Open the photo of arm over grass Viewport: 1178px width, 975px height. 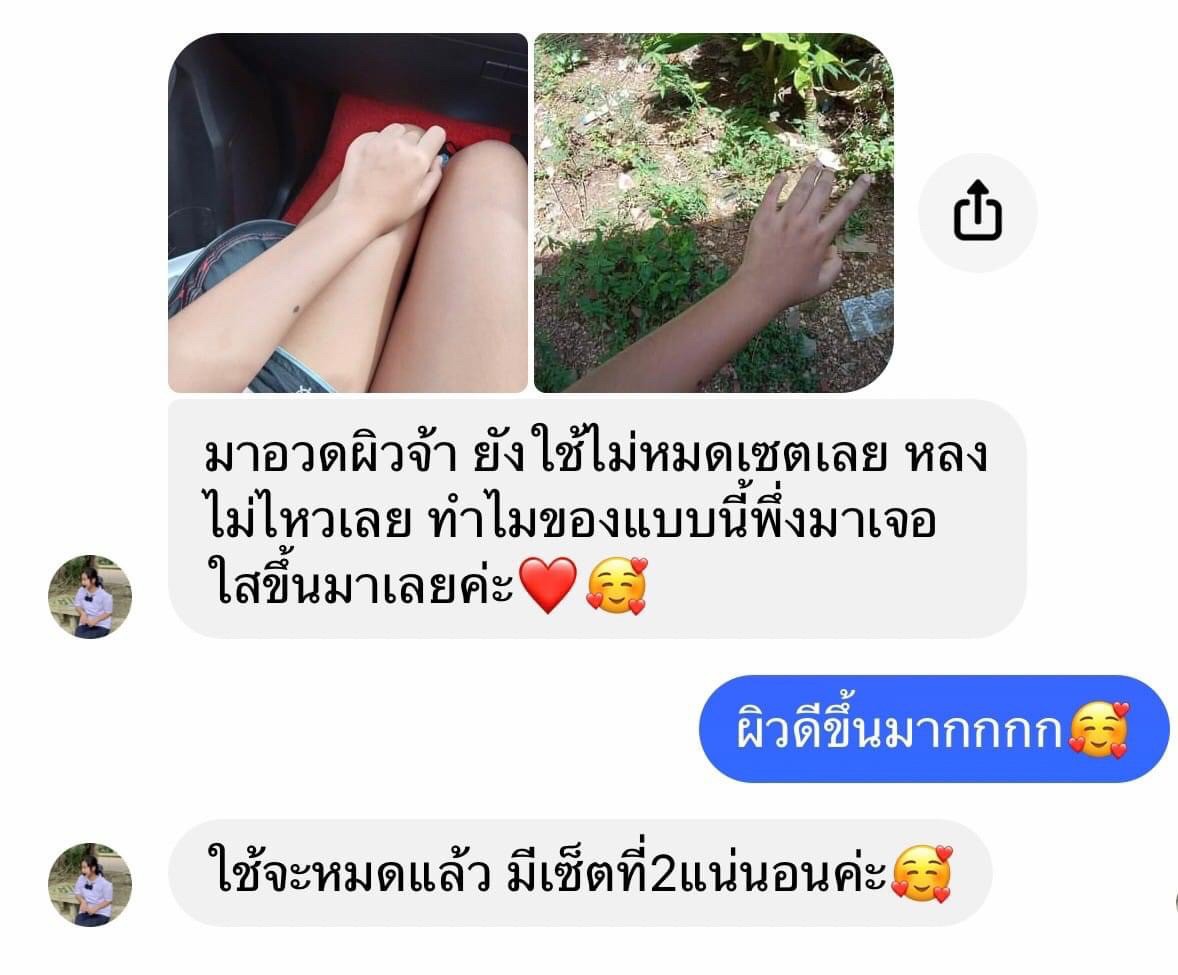pos(713,213)
